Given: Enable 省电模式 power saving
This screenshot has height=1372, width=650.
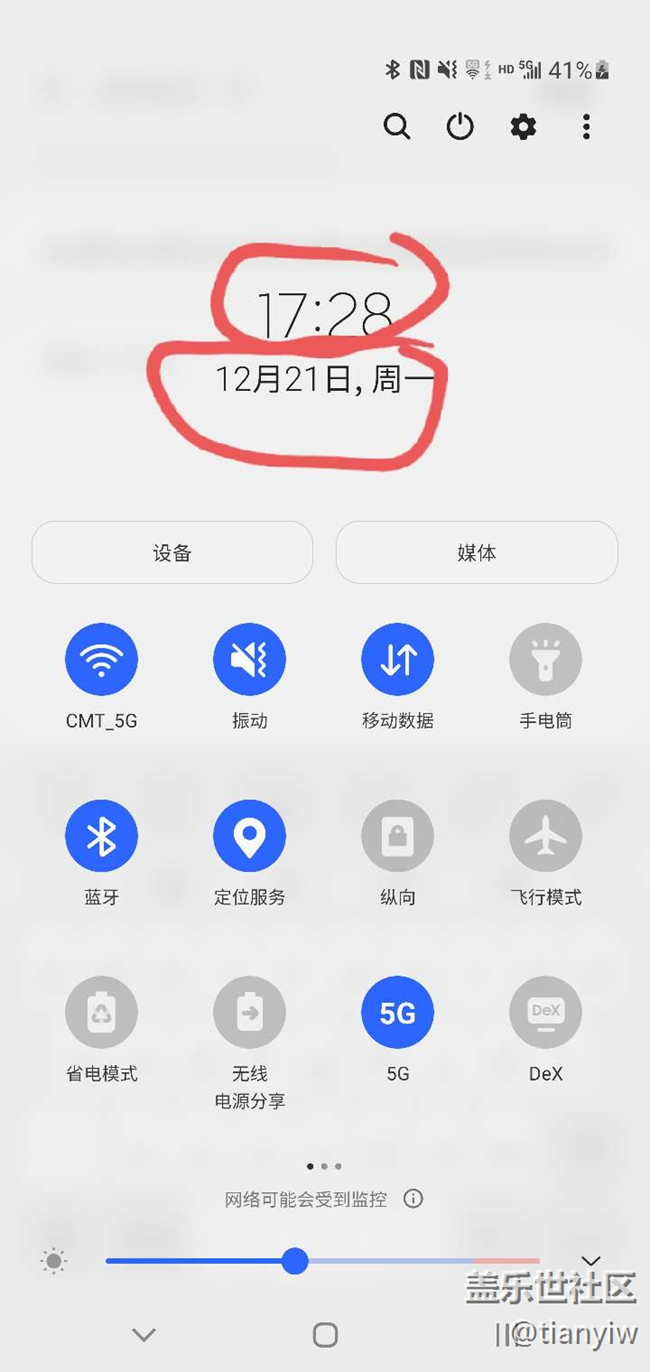Looking at the screenshot, I should [x=101, y=1013].
